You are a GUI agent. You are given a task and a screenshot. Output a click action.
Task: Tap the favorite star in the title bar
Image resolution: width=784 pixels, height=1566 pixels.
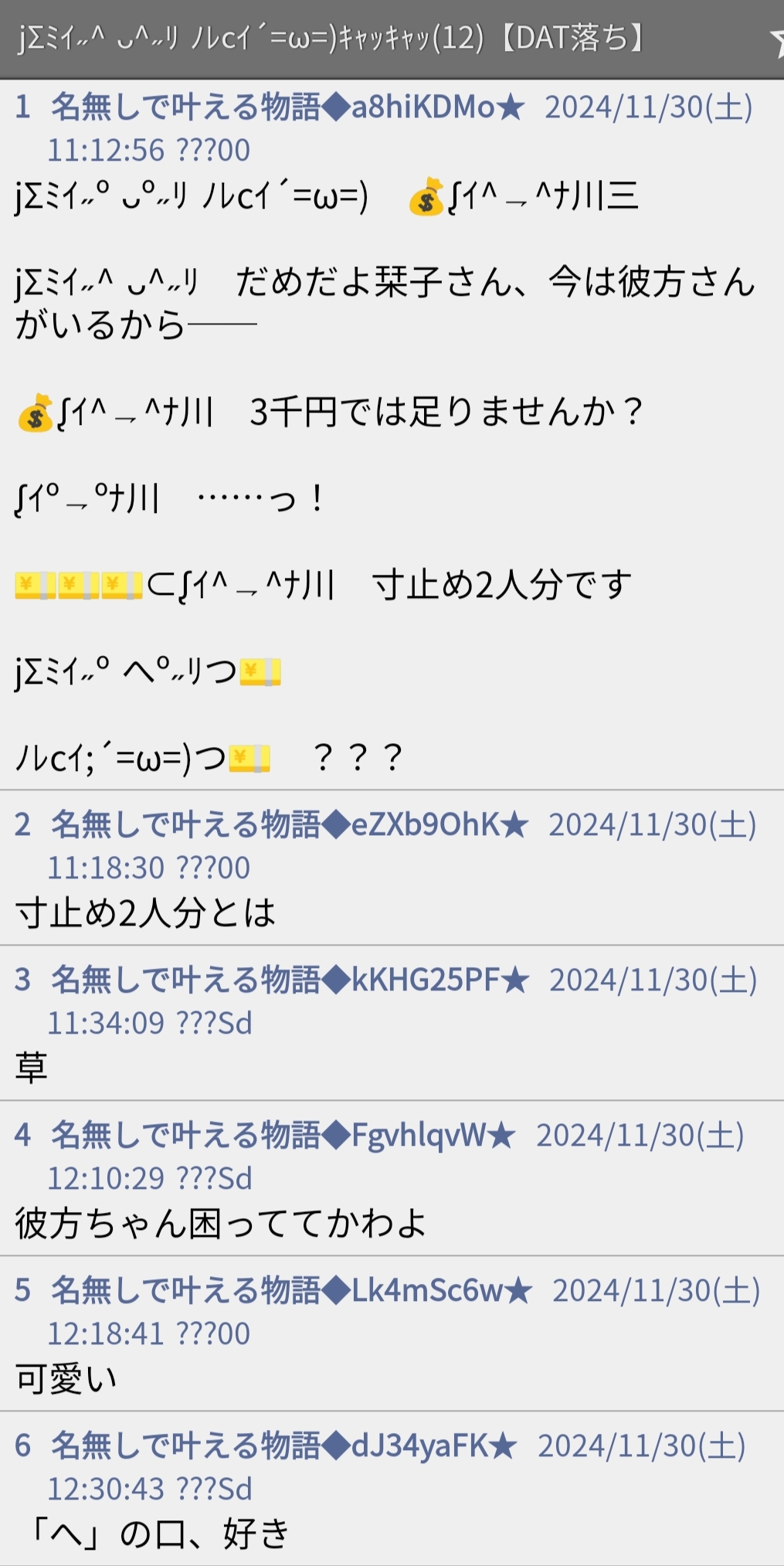(776, 40)
